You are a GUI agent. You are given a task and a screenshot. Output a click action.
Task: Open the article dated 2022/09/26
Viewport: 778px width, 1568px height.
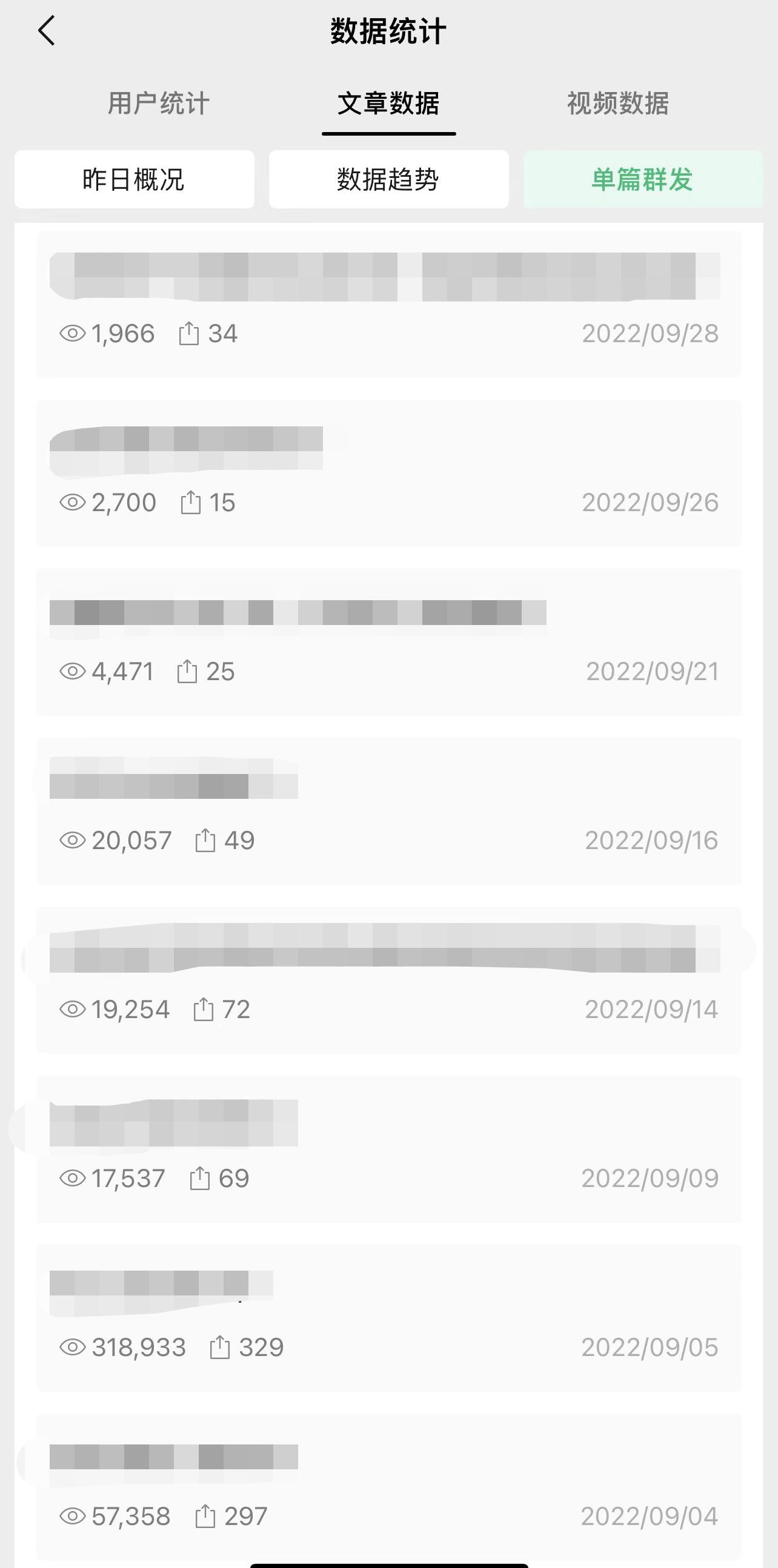click(389, 473)
